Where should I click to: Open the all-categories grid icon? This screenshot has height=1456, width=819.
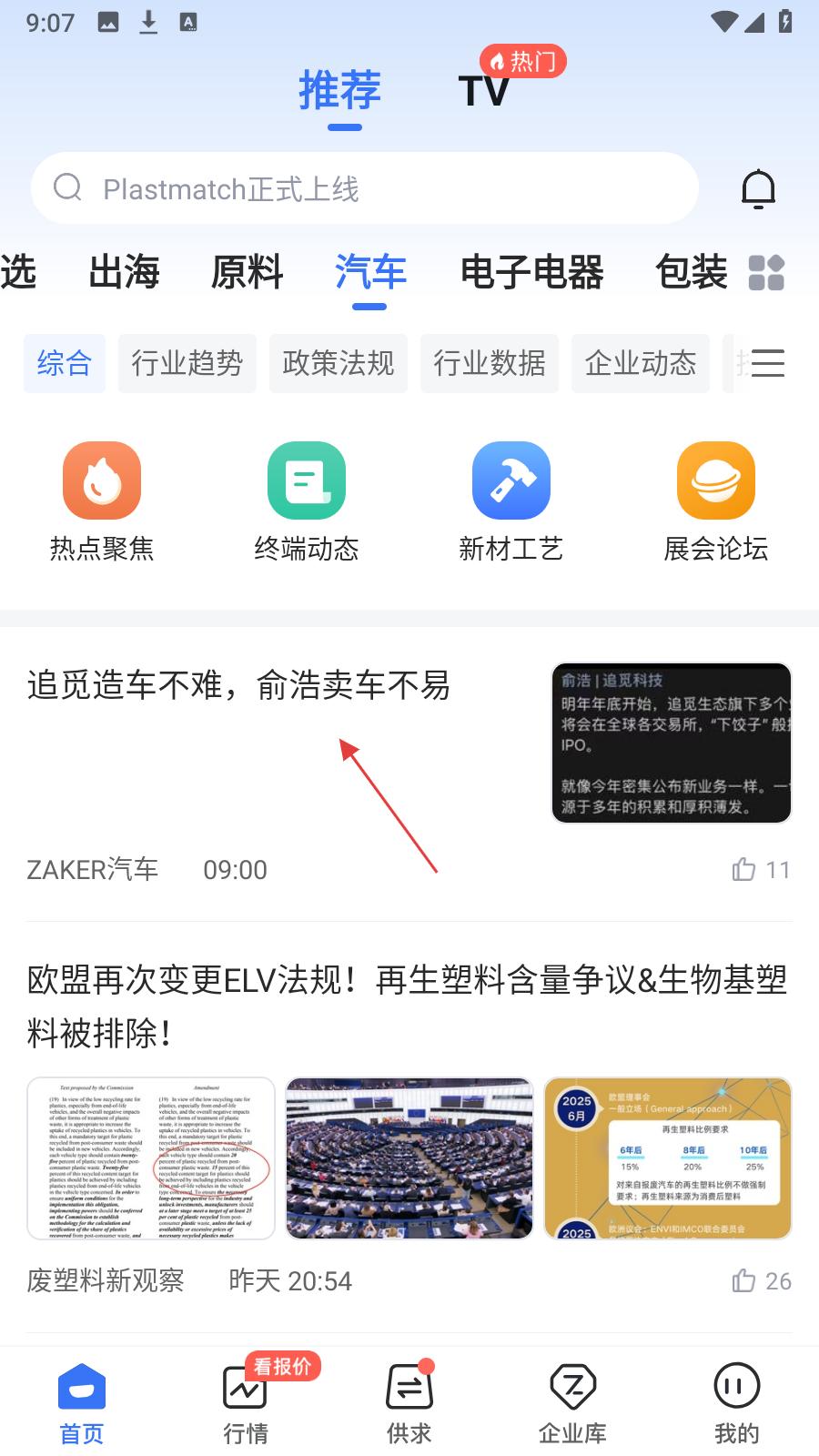coord(766,272)
